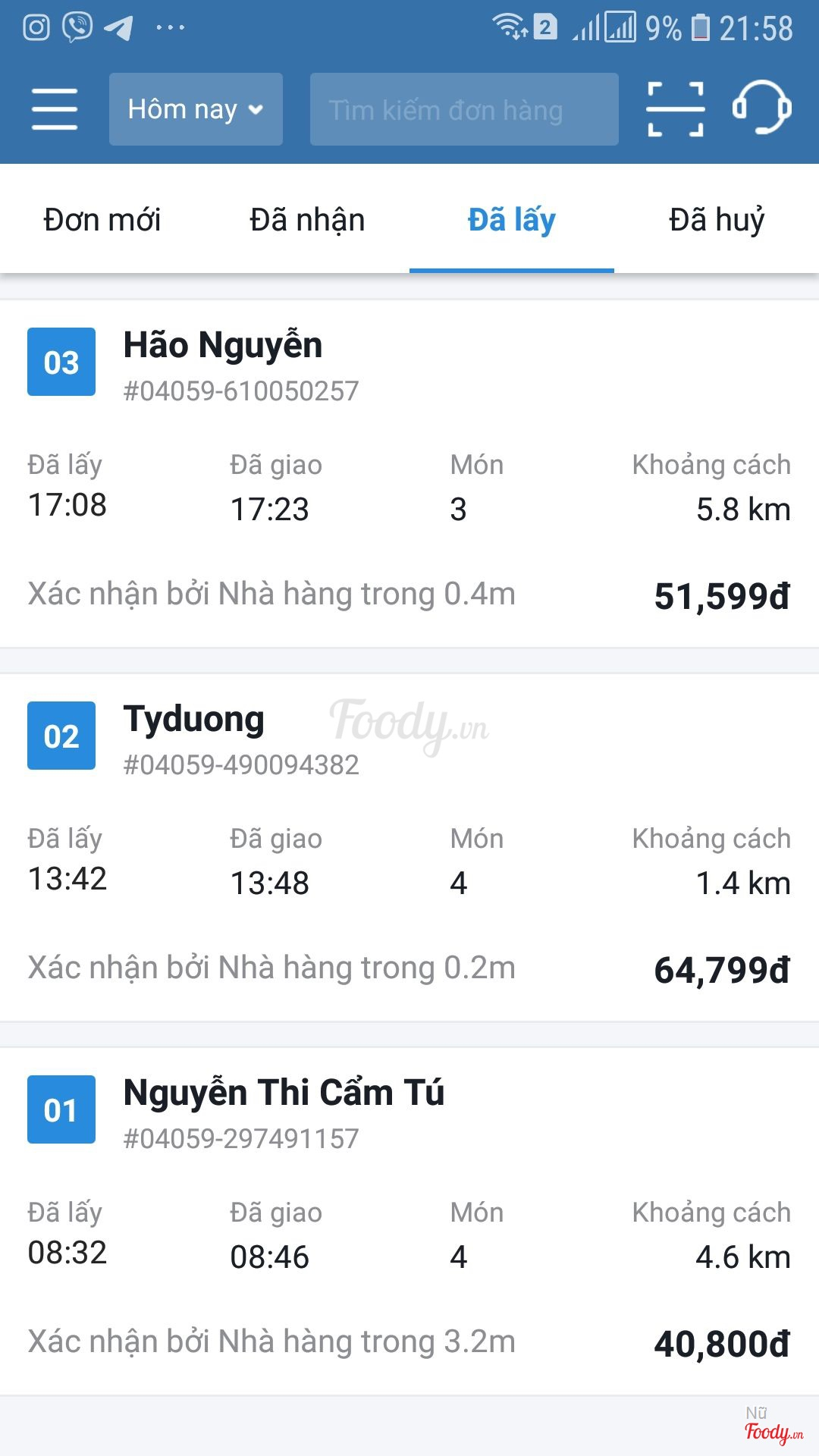Focus the Tìm kiếm đơn hàng search field
The height and width of the screenshot is (1456, 819).
(464, 109)
